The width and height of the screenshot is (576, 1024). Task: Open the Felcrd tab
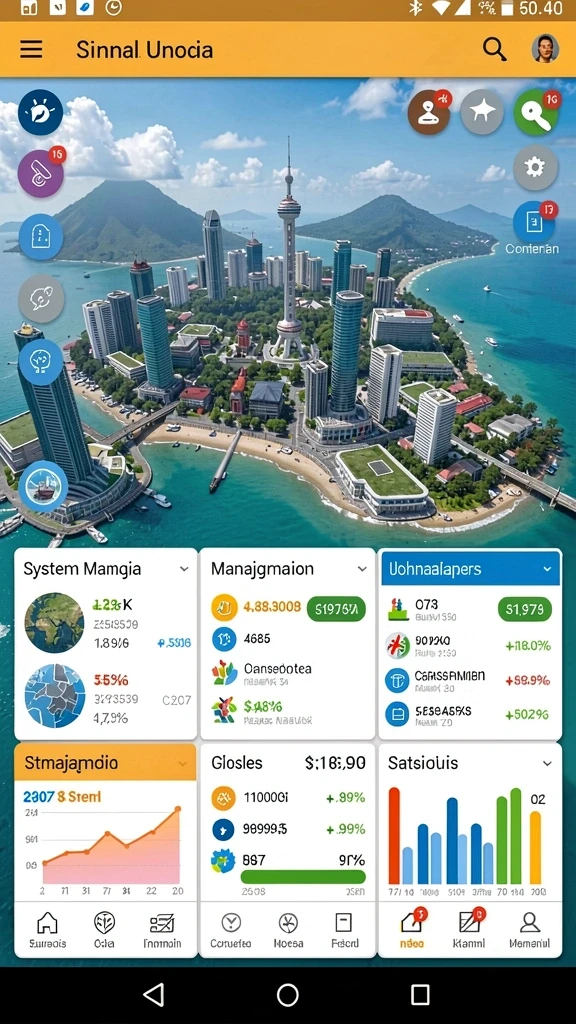pos(344,930)
